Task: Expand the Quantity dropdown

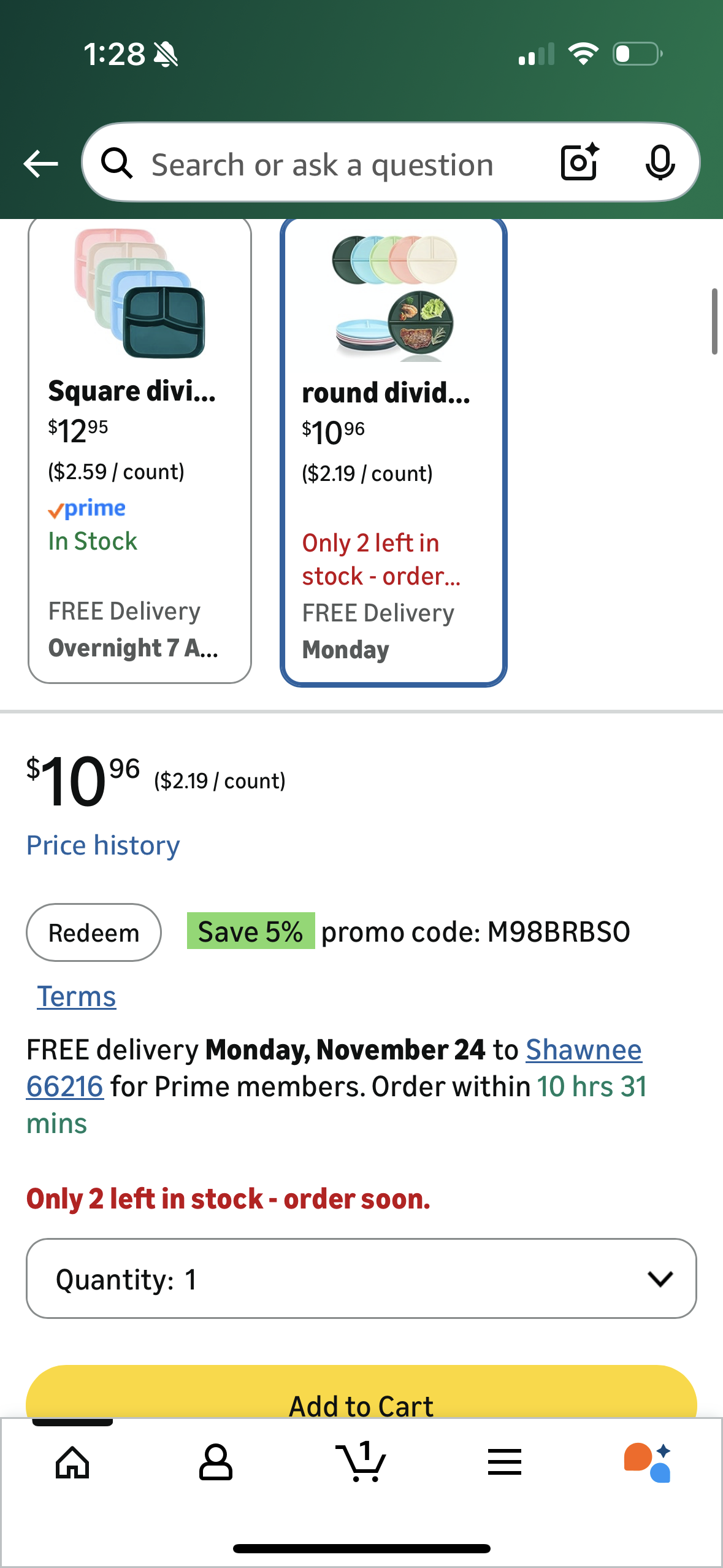Action: coord(361,1279)
